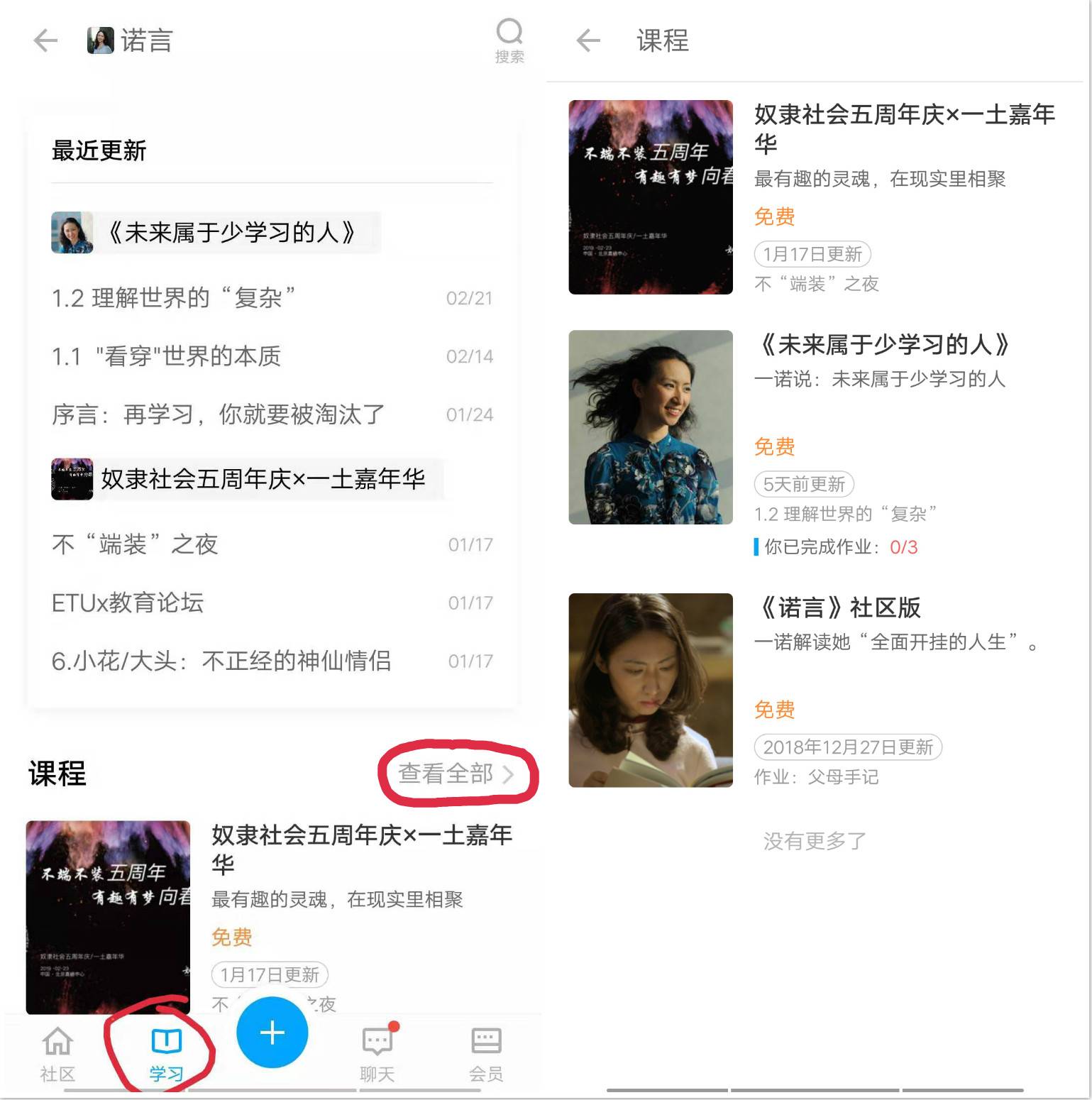Open the 不"端装"之夜 entry dated 01/17
The image size is (1092, 1100).
[x=272, y=544]
